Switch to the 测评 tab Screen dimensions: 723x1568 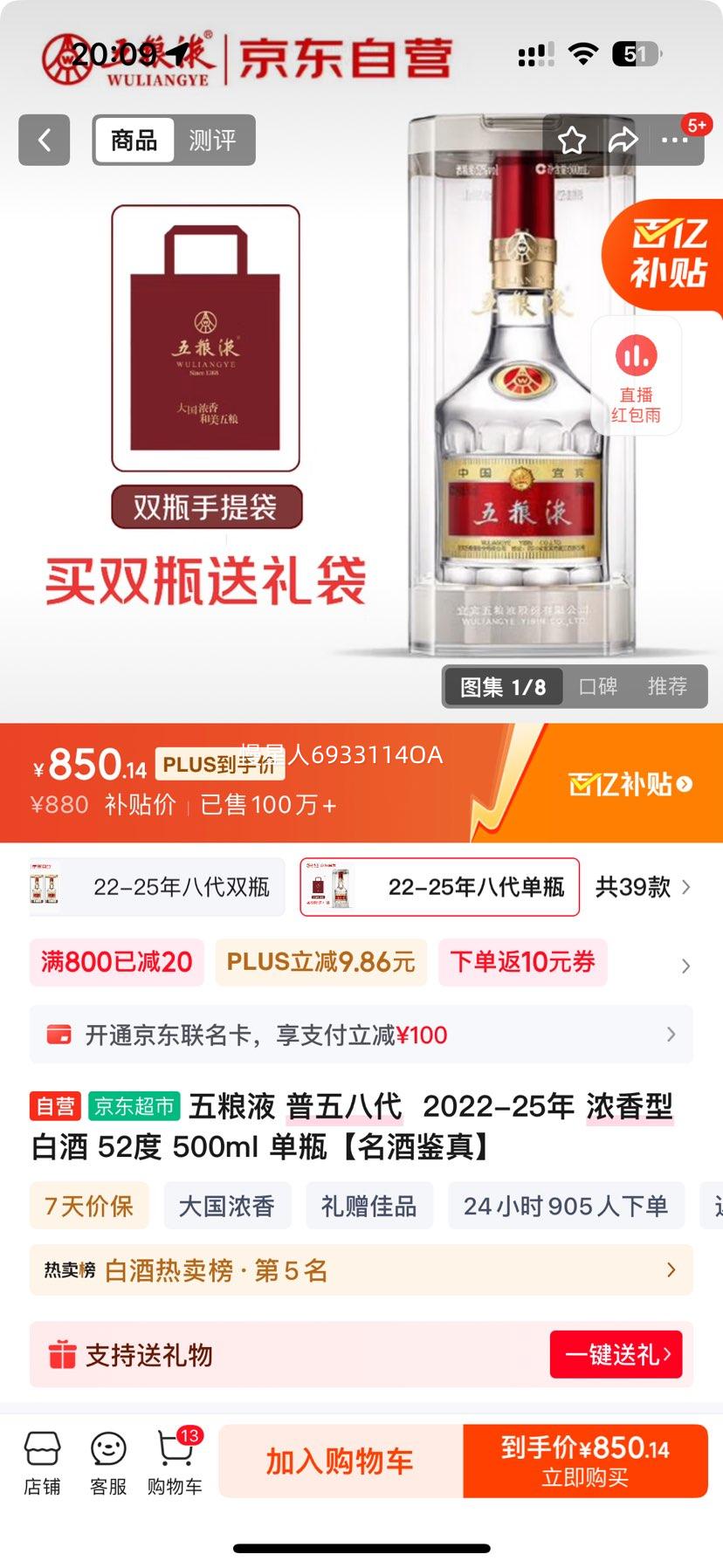tap(212, 140)
